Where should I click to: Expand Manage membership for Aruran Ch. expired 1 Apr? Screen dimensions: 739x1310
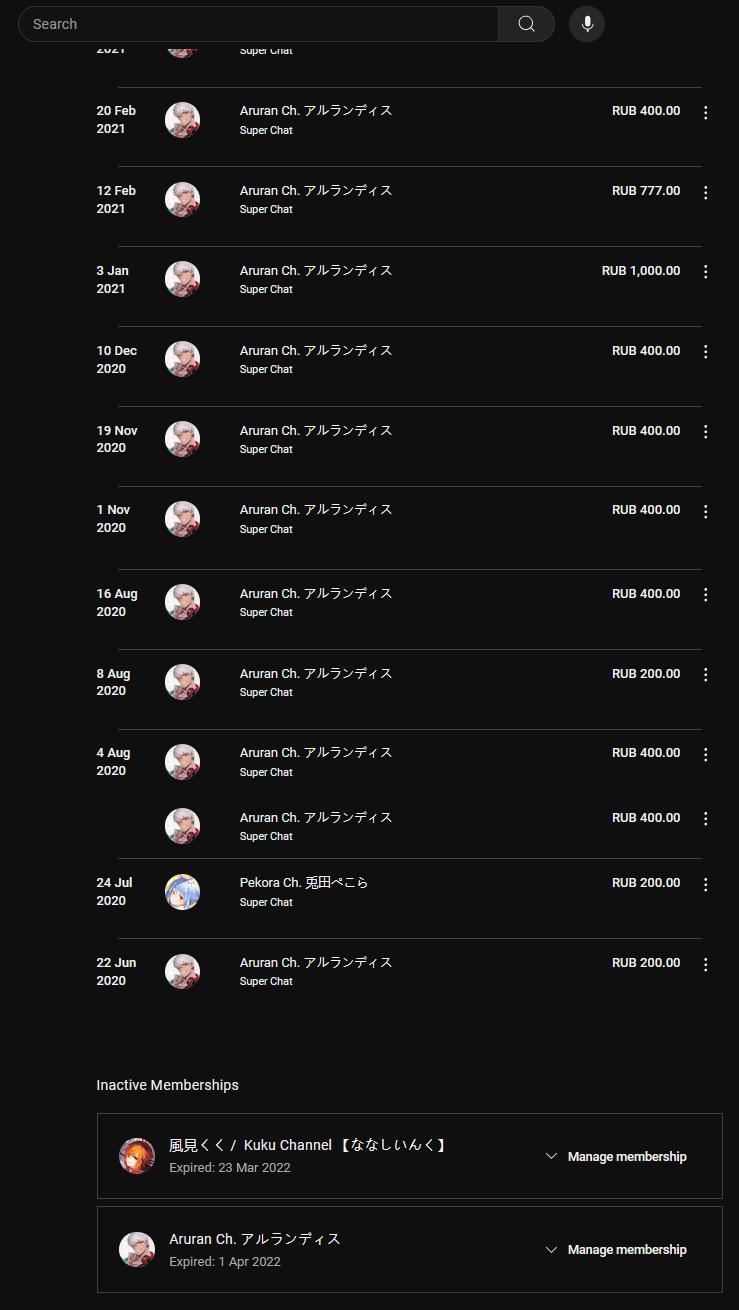(615, 1249)
